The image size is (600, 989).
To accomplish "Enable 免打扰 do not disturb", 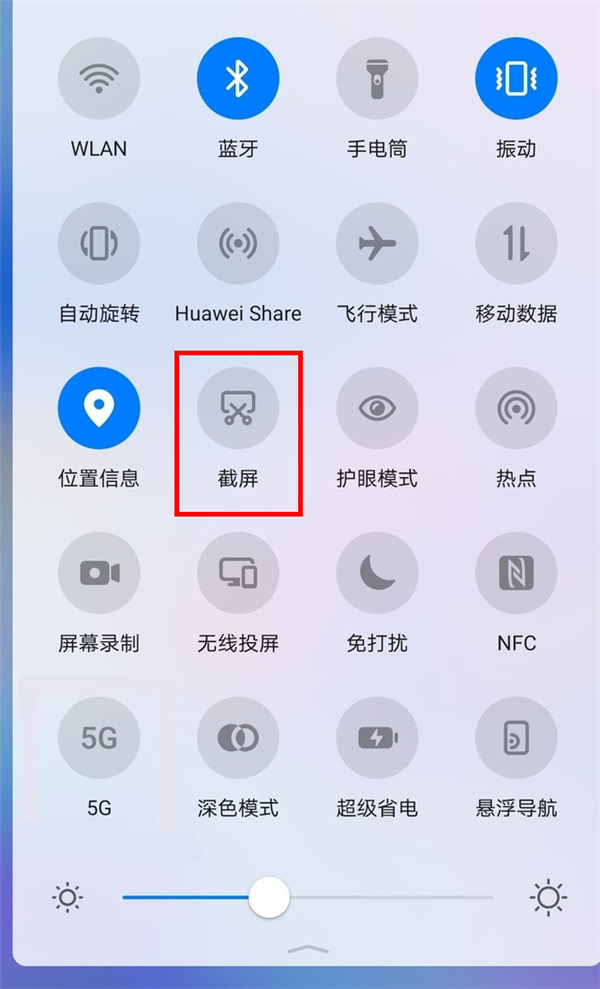I will click(377, 573).
